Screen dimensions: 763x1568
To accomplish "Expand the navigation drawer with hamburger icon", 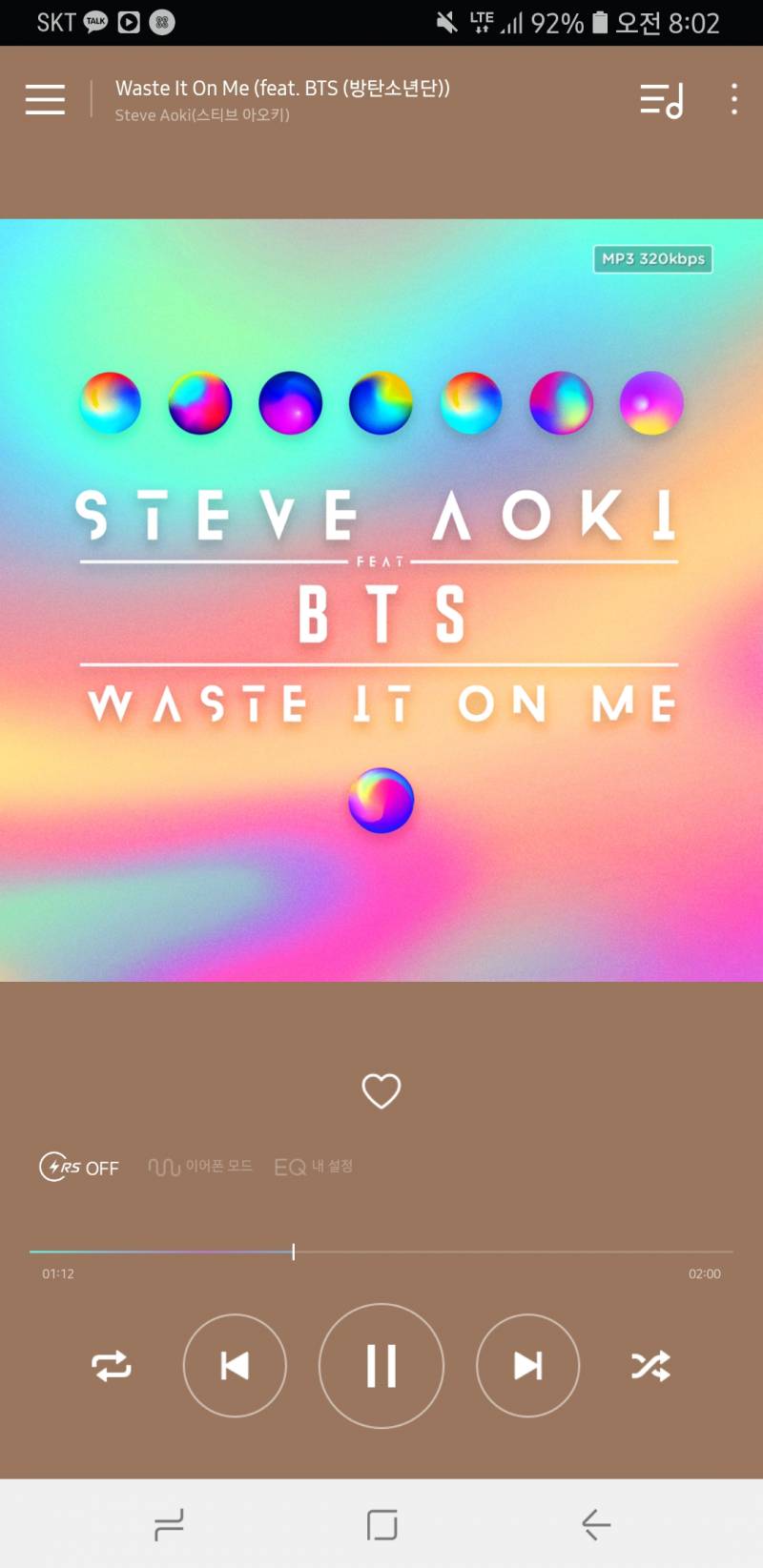I will click(x=44, y=99).
